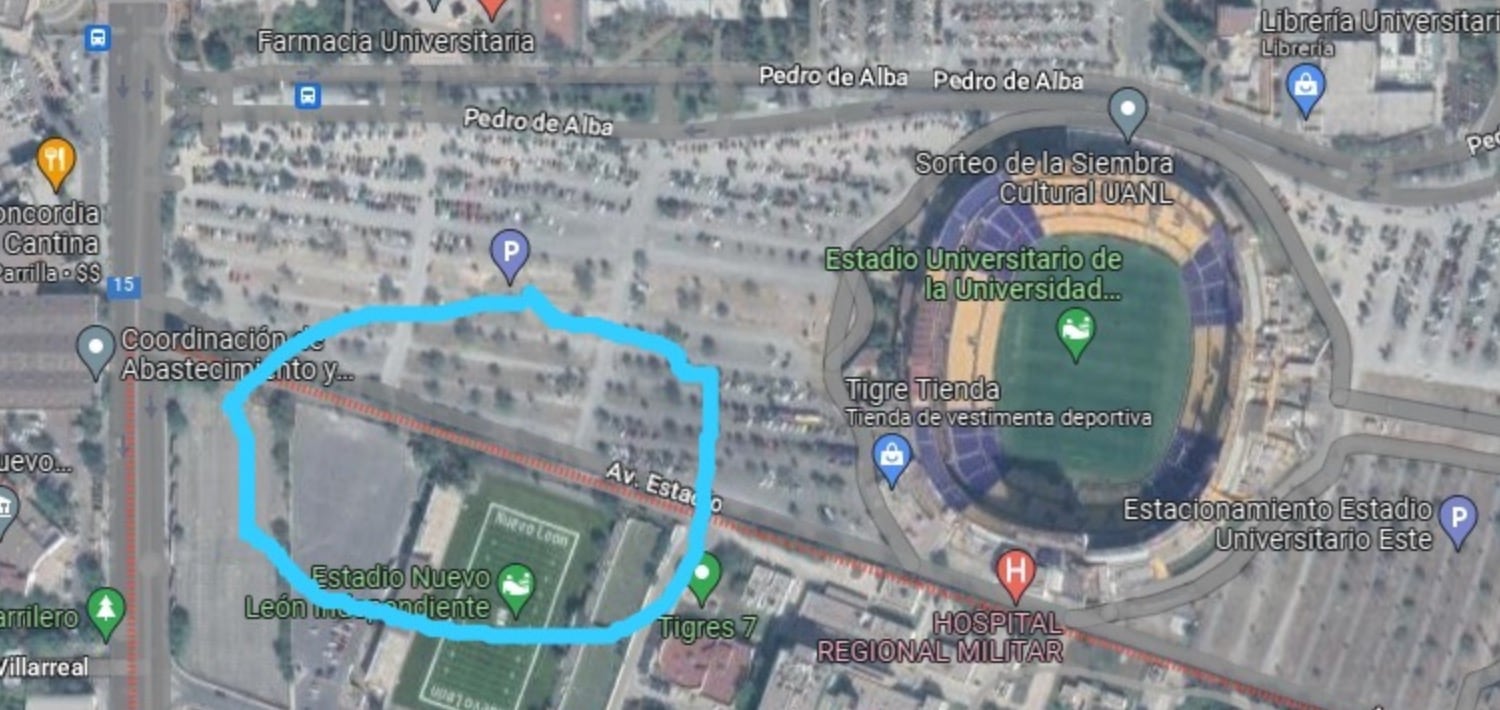Screen dimensions: 1500x710
Task: Select the Coordinación de Abastecimiento marker
Action: tap(96, 349)
